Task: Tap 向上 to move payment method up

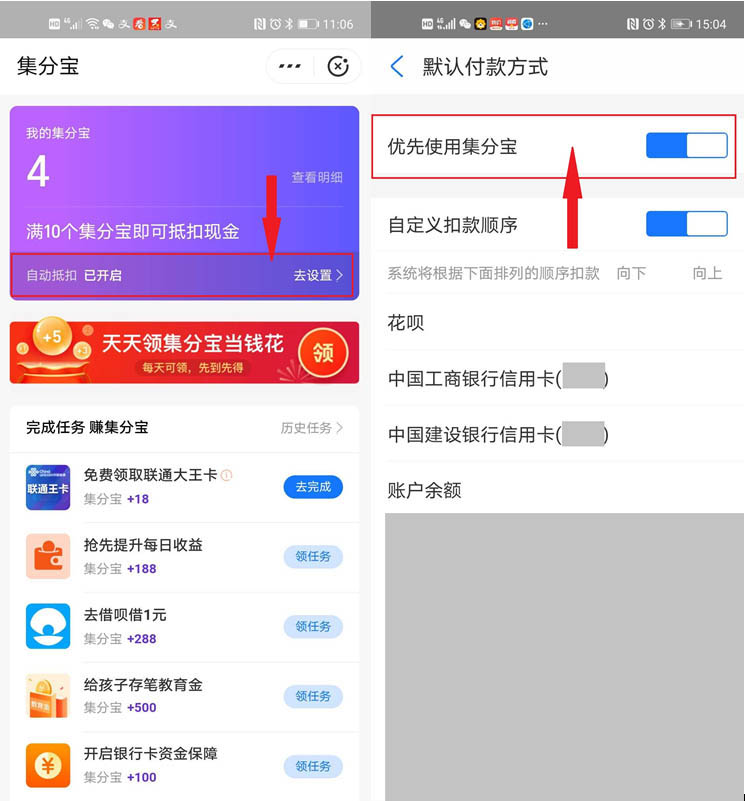Action: (x=707, y=273)
